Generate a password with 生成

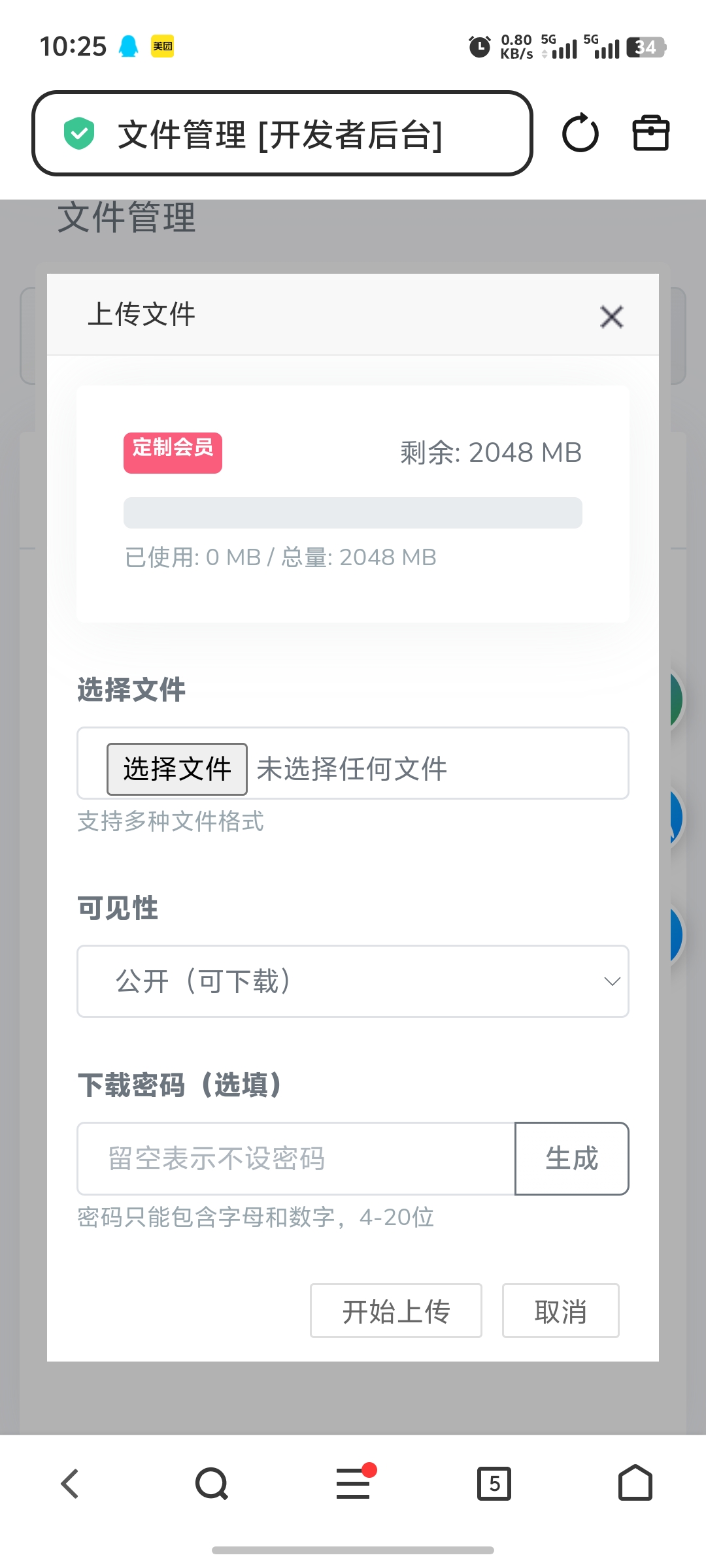(x=572, y=1158)
